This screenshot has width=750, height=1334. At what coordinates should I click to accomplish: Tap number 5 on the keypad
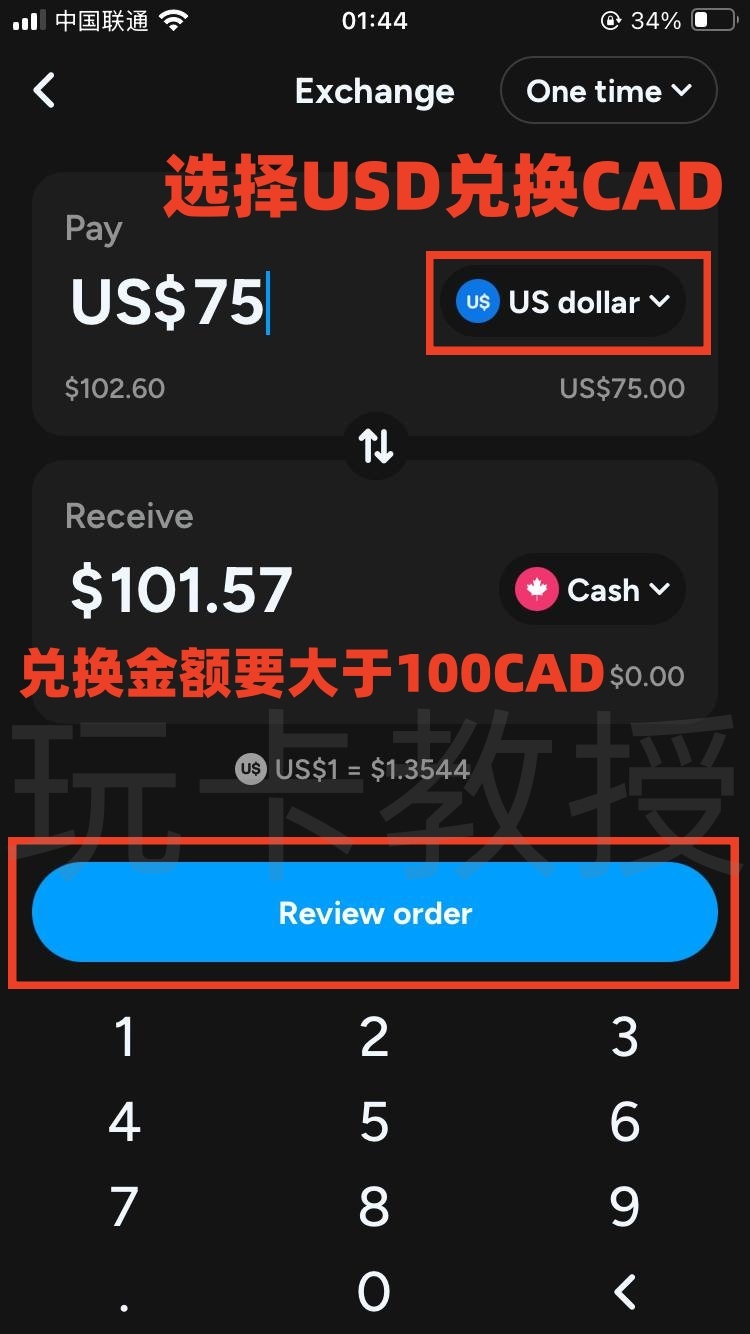click(x=374, y=1122)
